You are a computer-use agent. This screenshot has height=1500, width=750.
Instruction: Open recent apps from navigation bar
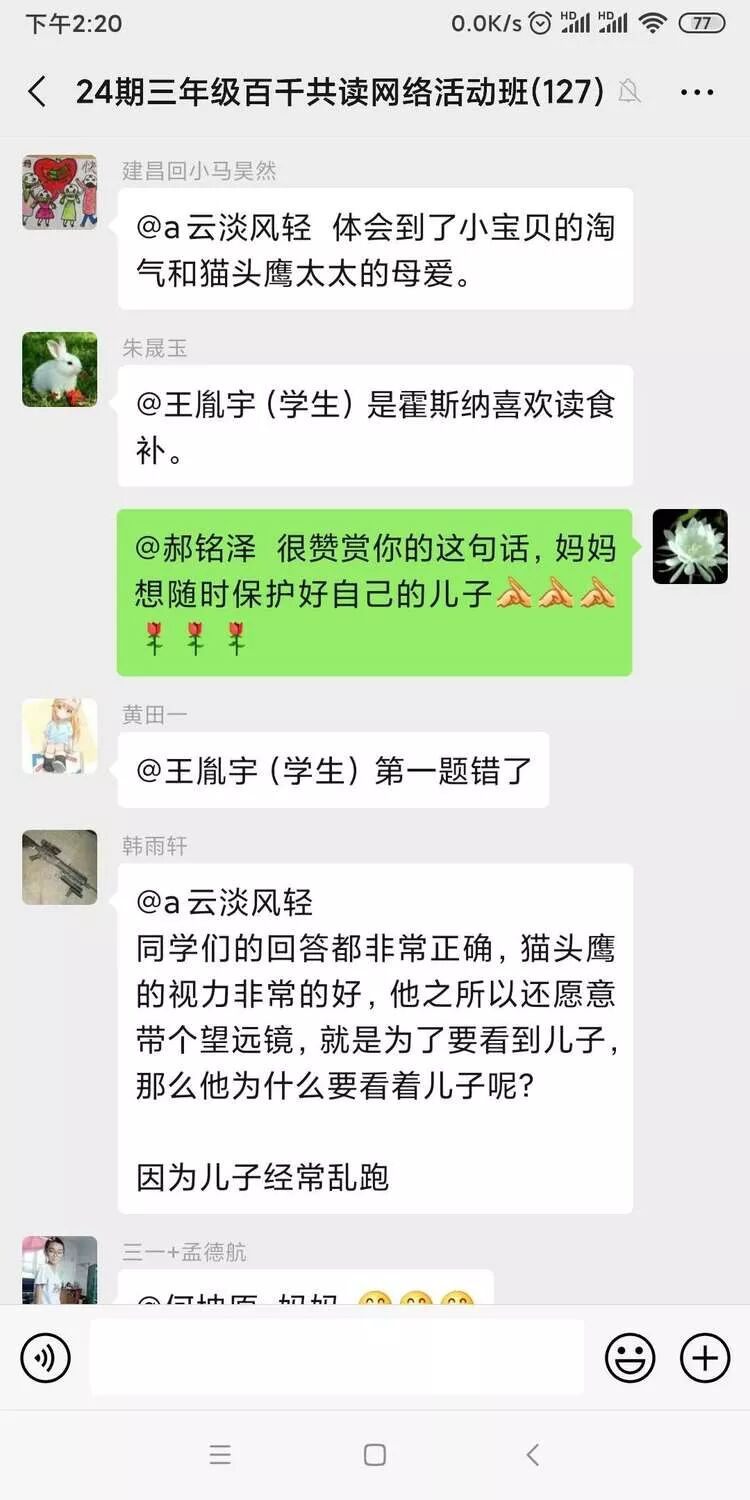click(220, 1455)
